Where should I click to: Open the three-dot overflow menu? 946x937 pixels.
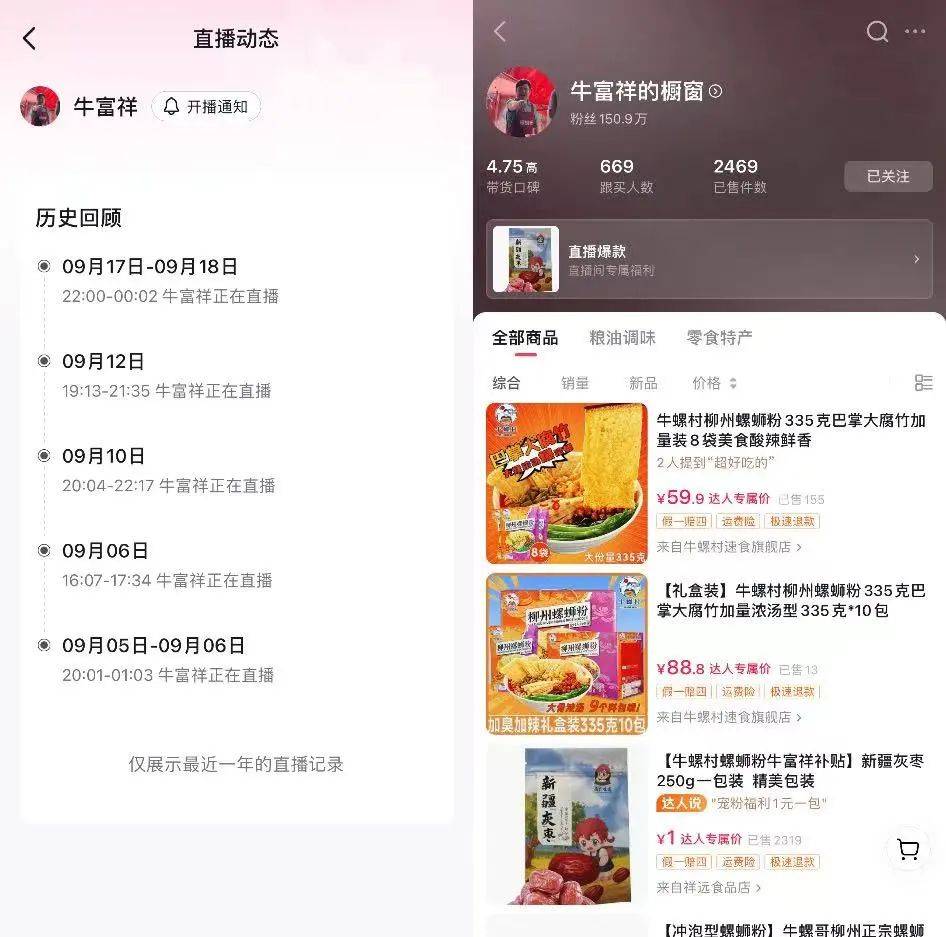(915, 32)
